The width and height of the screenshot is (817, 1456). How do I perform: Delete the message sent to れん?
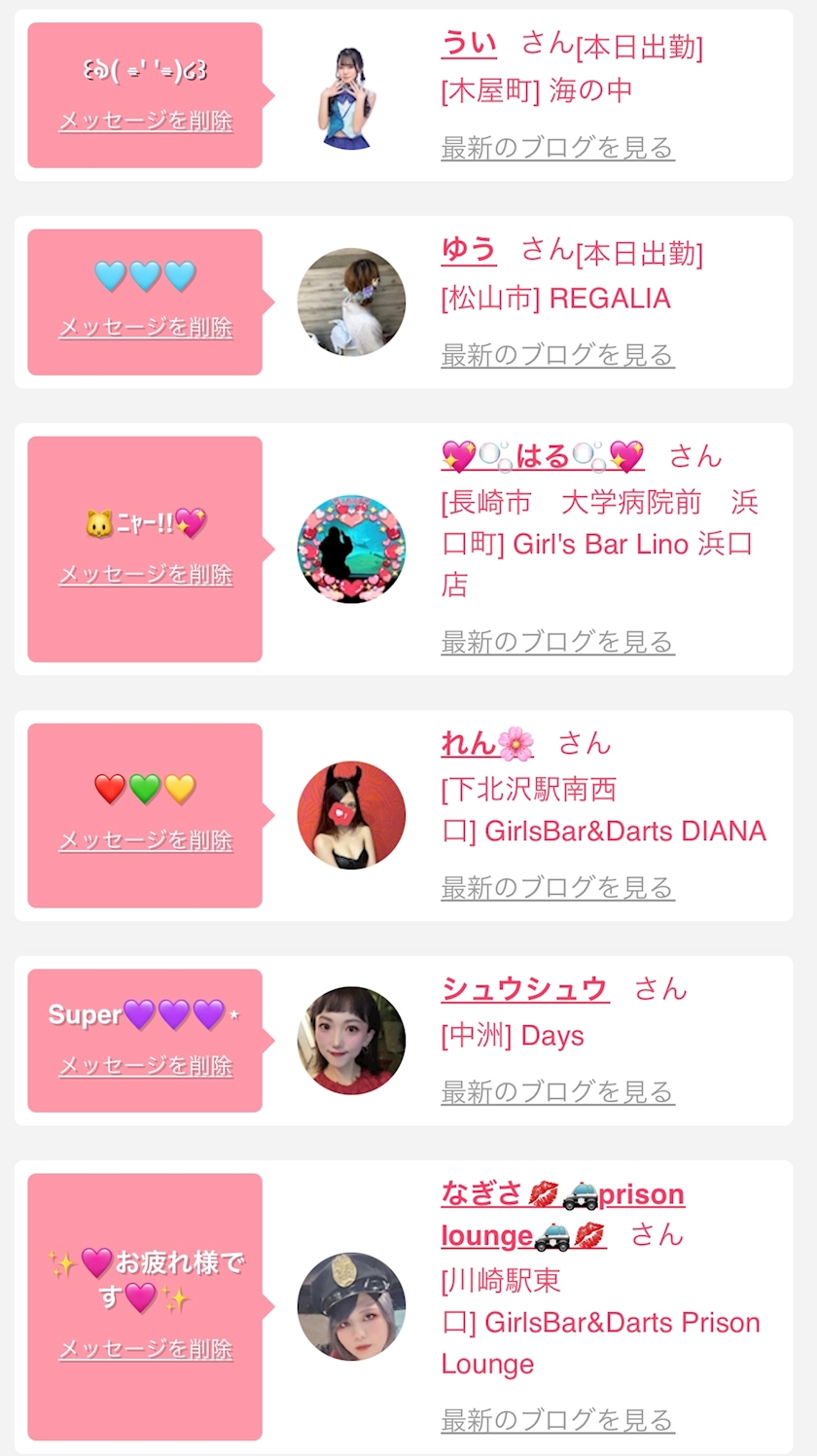(146, 840)
